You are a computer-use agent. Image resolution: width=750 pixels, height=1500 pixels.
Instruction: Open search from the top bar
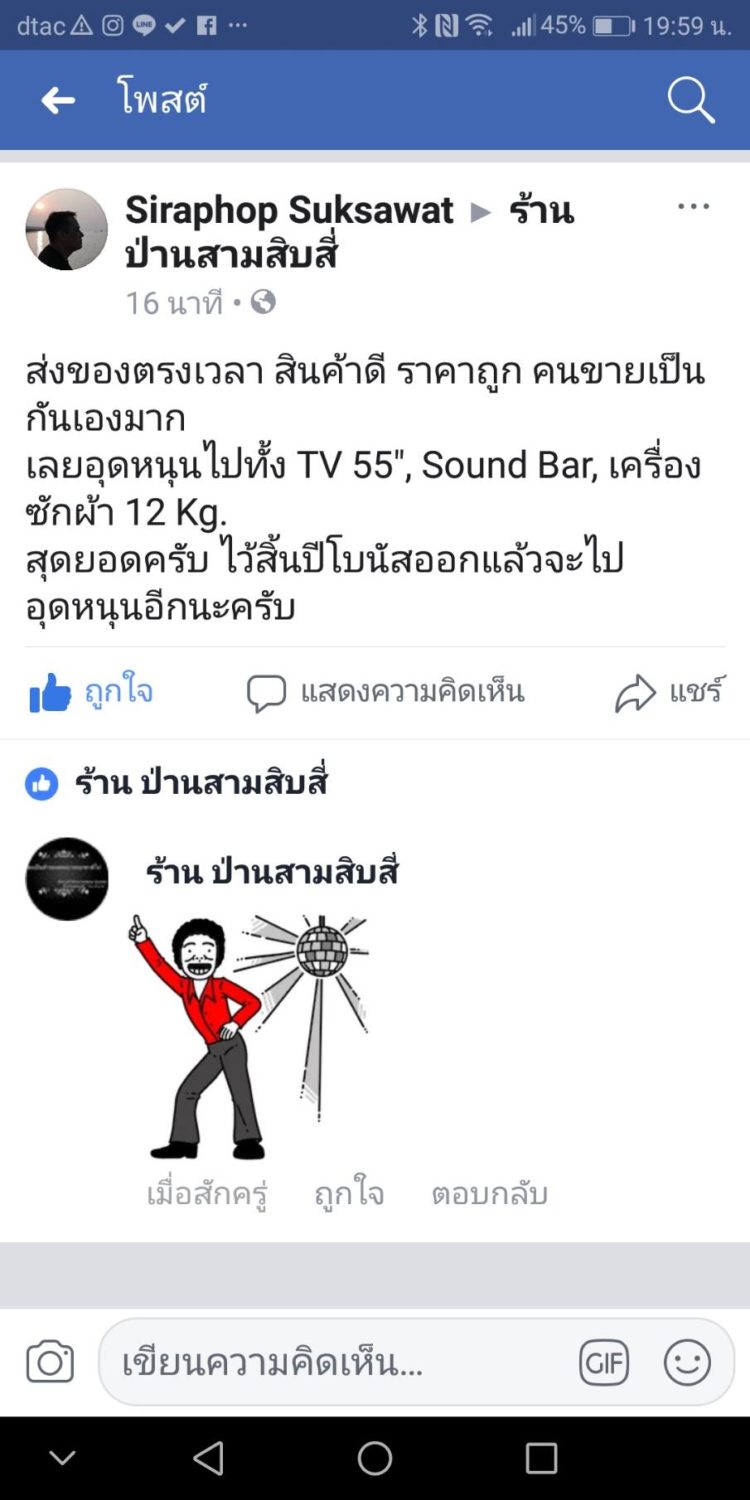click(x=690, y=100)
